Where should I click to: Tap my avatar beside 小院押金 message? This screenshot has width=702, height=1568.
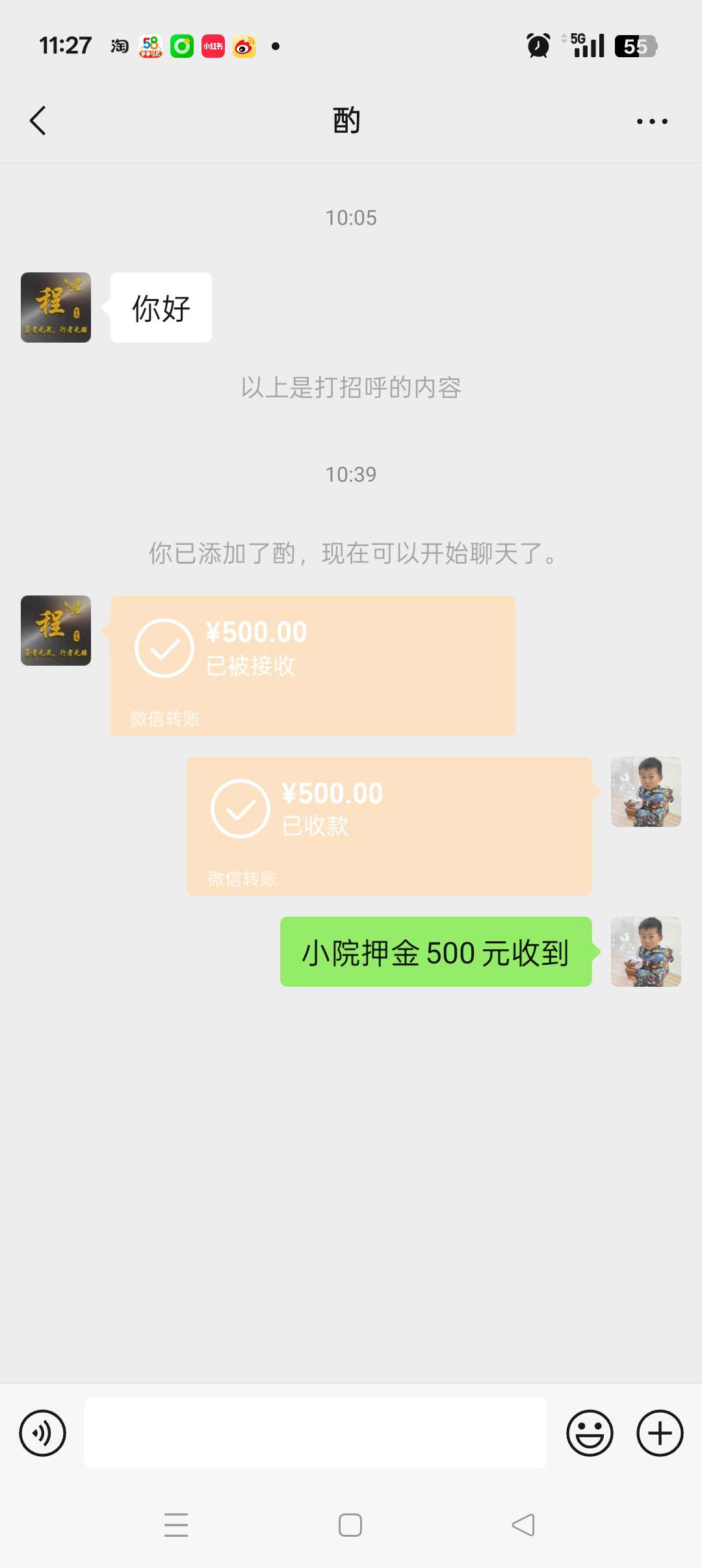click(x=645, y=952)
